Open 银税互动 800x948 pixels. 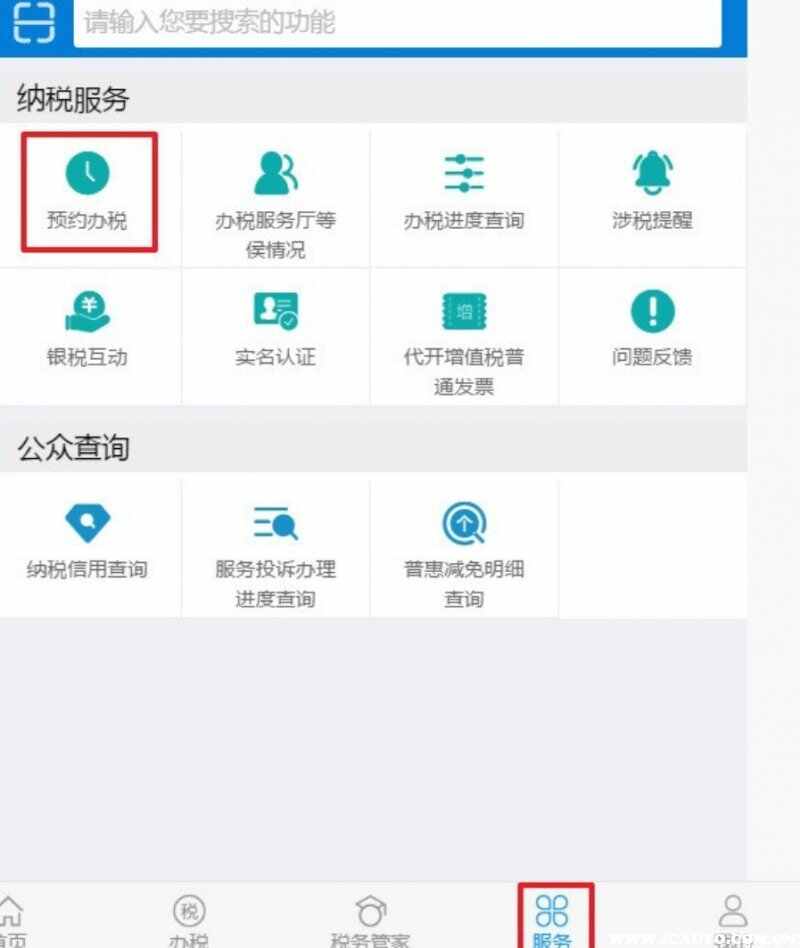[x=88, y=328]
